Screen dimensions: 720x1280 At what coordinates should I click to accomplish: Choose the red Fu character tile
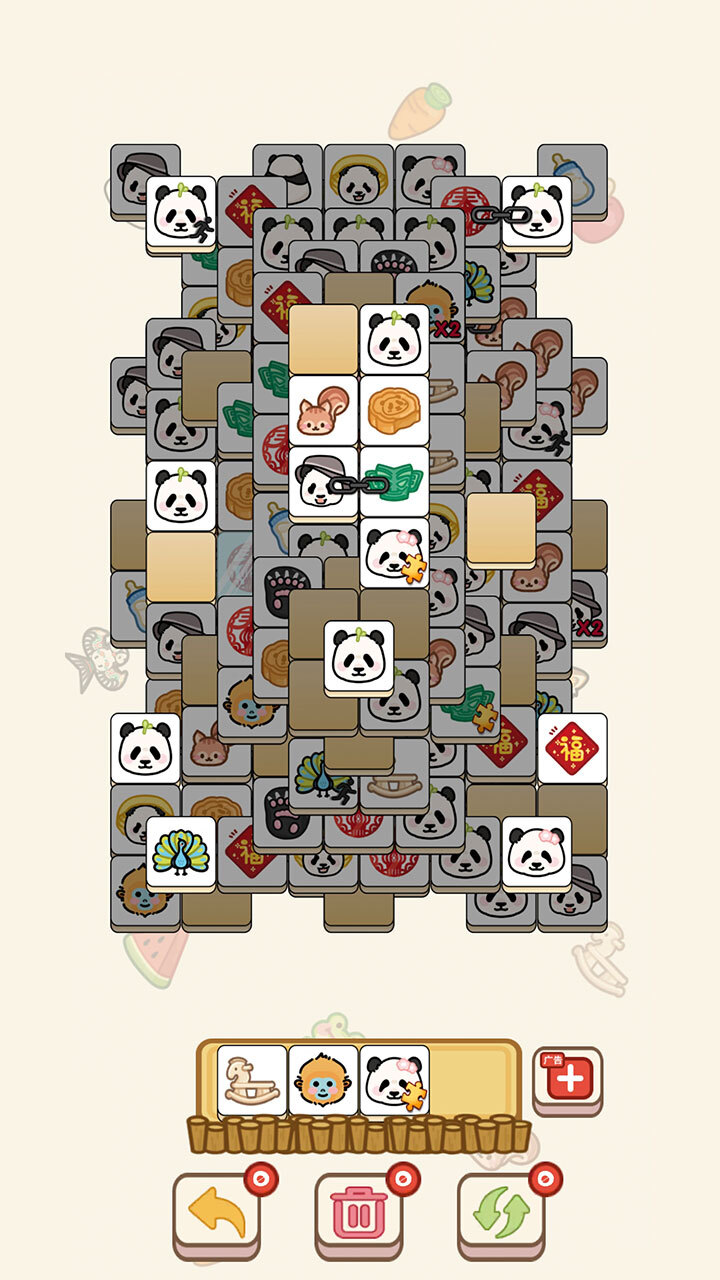(572, 747)
